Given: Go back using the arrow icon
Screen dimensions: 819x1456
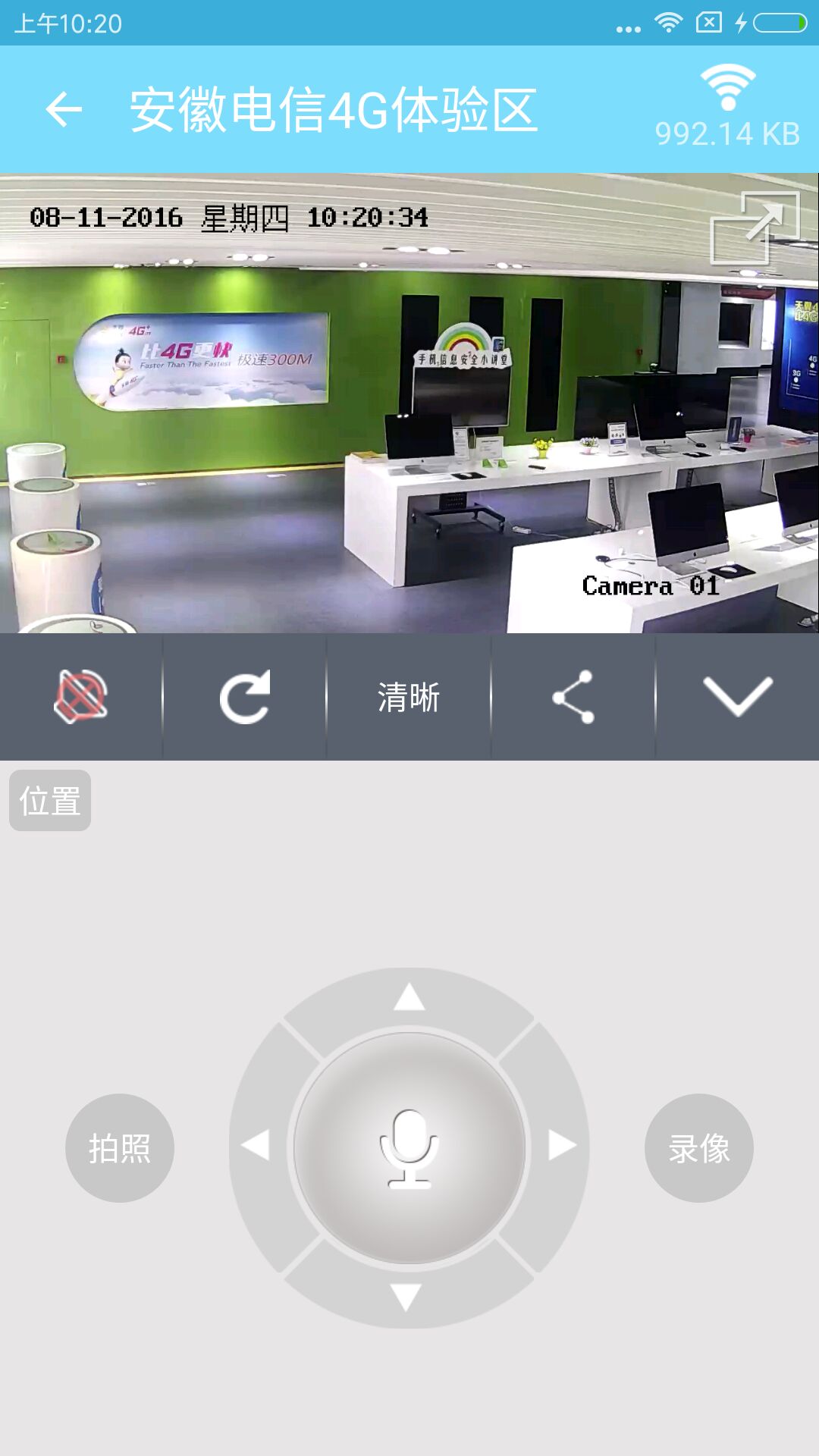Looking at the screenshot, I should [x=64, y=110].
